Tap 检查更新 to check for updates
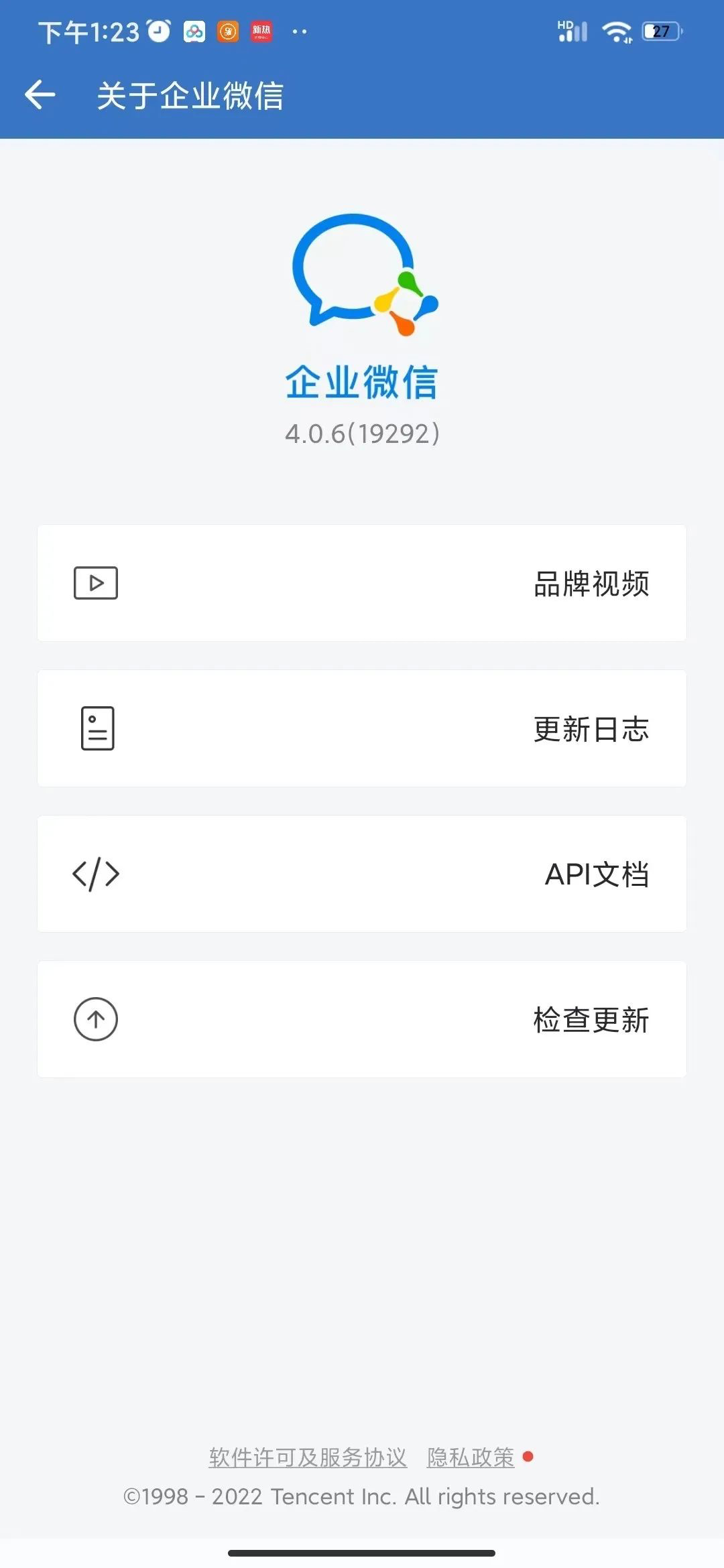This screenshot has width=724, height=1568. (362, 1019)
